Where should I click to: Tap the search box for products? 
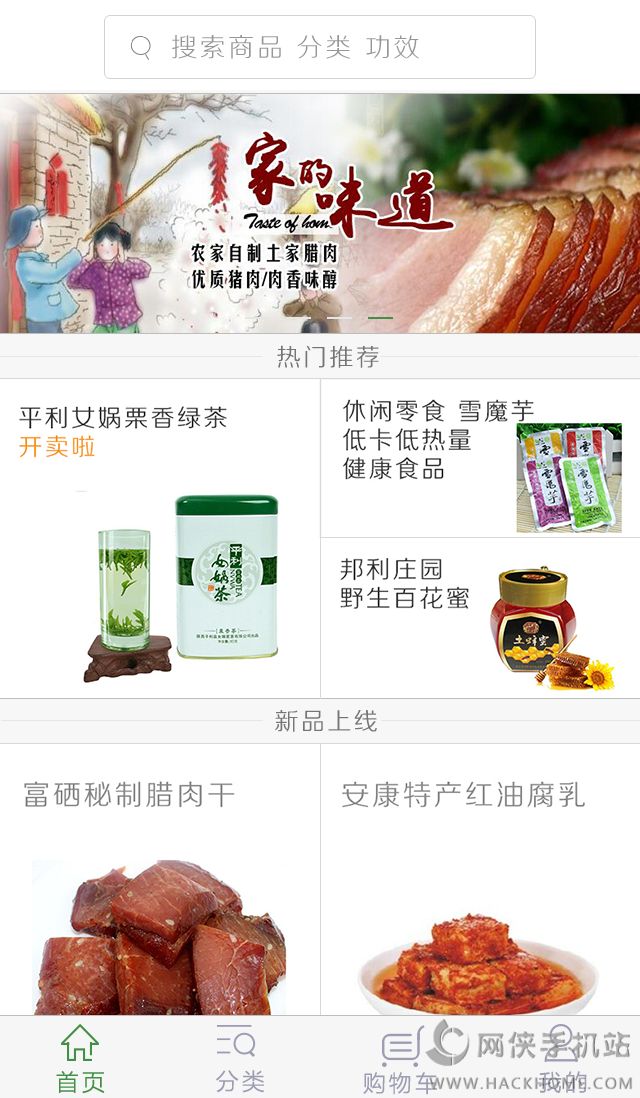pos(320,47)
